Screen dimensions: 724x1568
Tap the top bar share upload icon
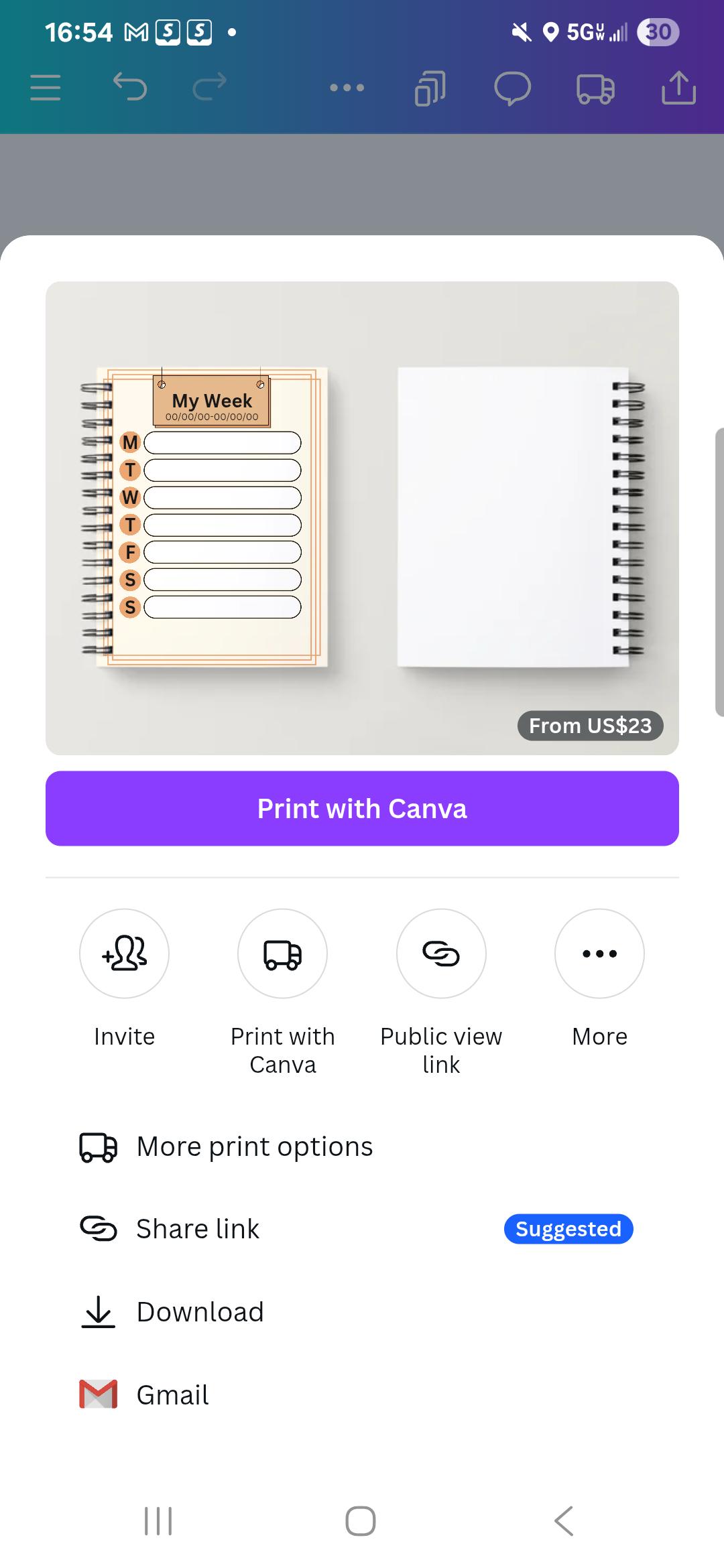point(678,88)
